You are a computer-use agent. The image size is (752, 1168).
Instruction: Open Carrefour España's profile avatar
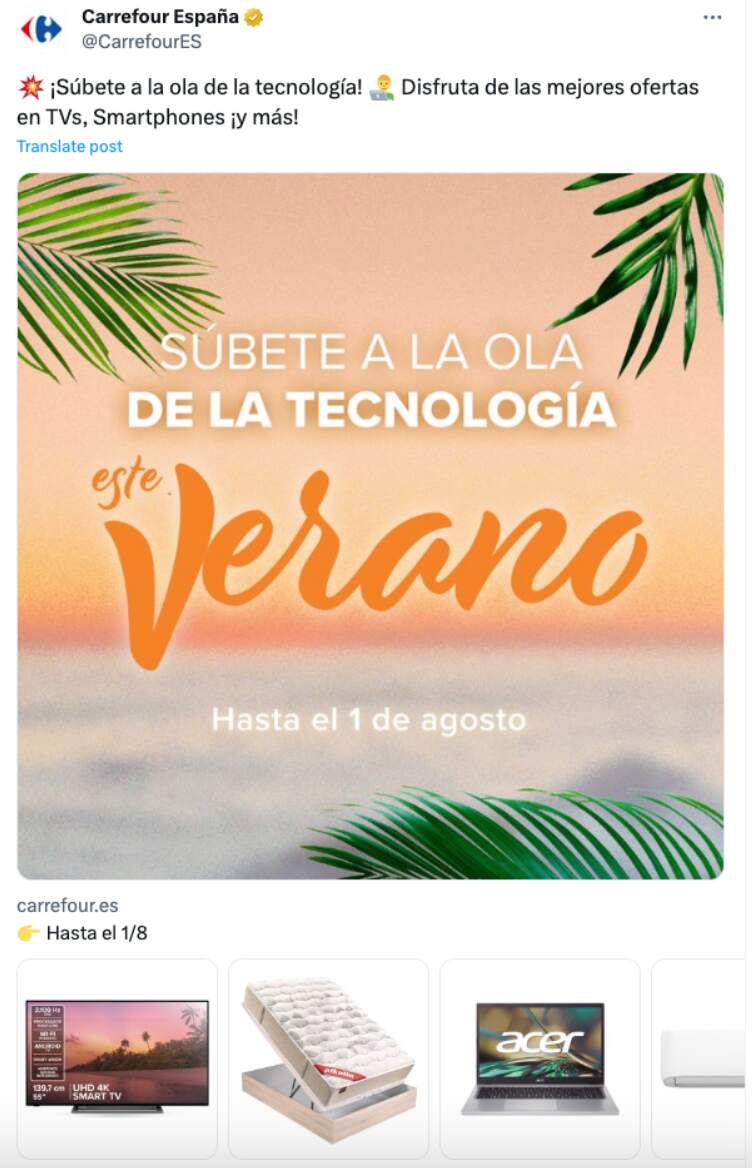pyautogui.click(x=41, y=29)
